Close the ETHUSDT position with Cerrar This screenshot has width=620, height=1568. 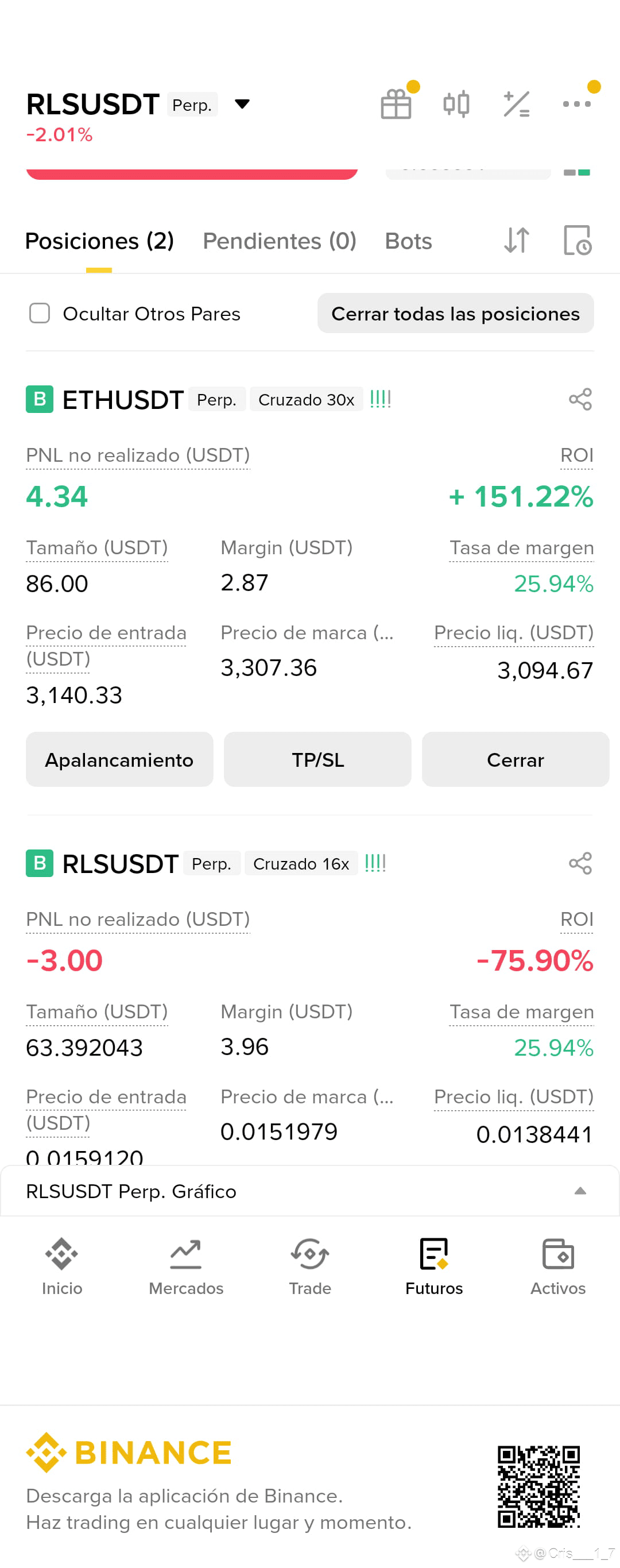point(516,759)
